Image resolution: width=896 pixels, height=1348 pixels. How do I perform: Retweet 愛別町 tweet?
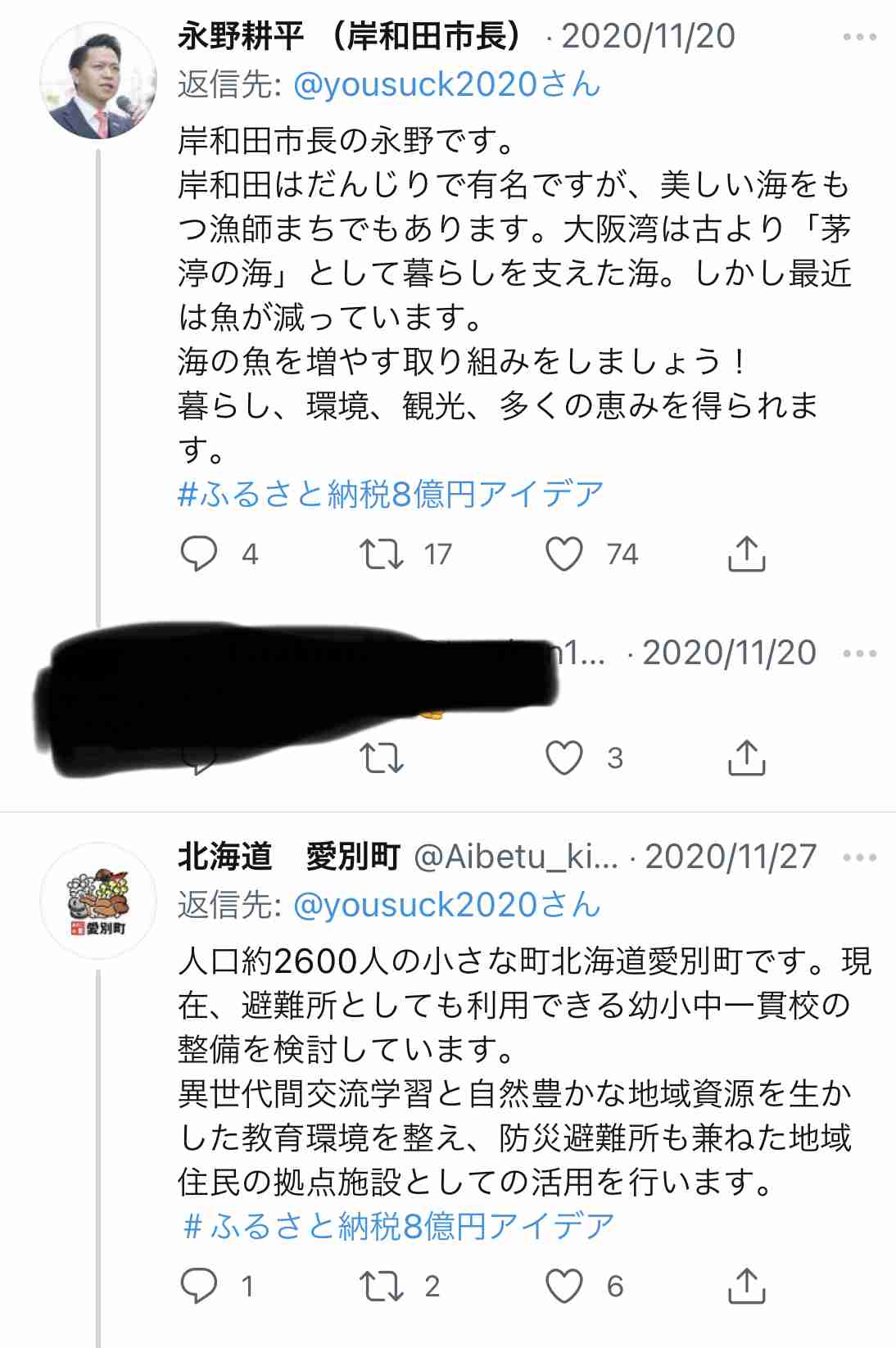[382, 1286]
